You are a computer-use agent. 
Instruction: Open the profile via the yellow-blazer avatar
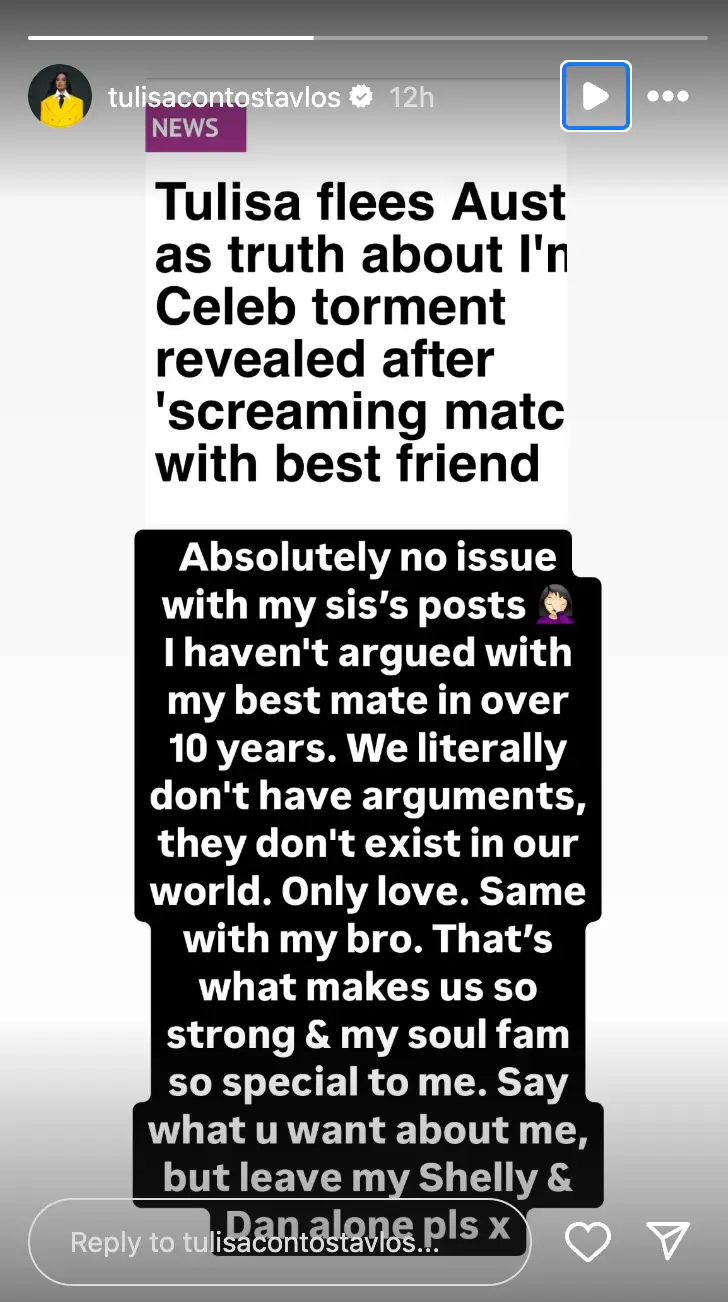[x=59, y=97]
